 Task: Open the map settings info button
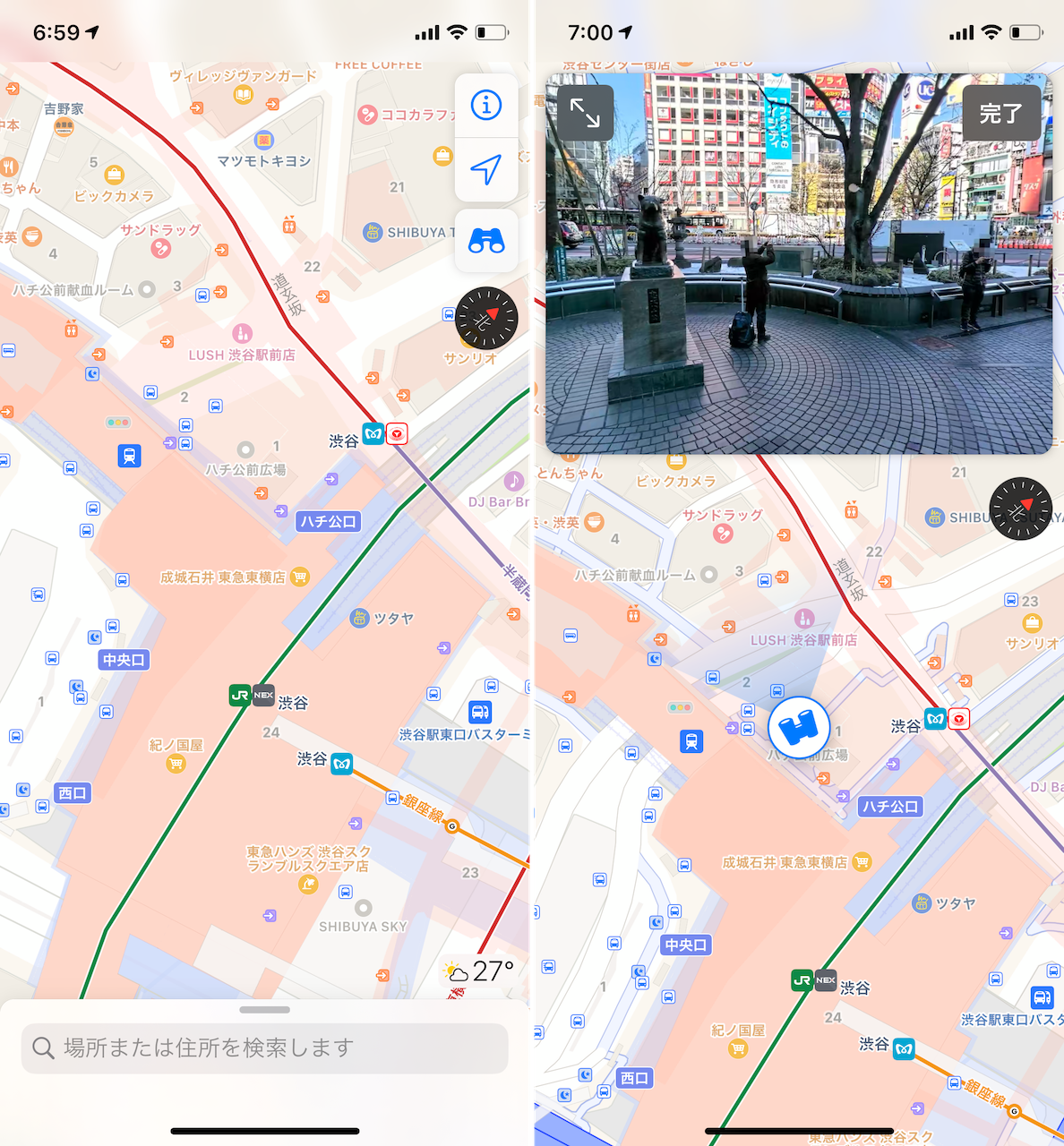486,106
